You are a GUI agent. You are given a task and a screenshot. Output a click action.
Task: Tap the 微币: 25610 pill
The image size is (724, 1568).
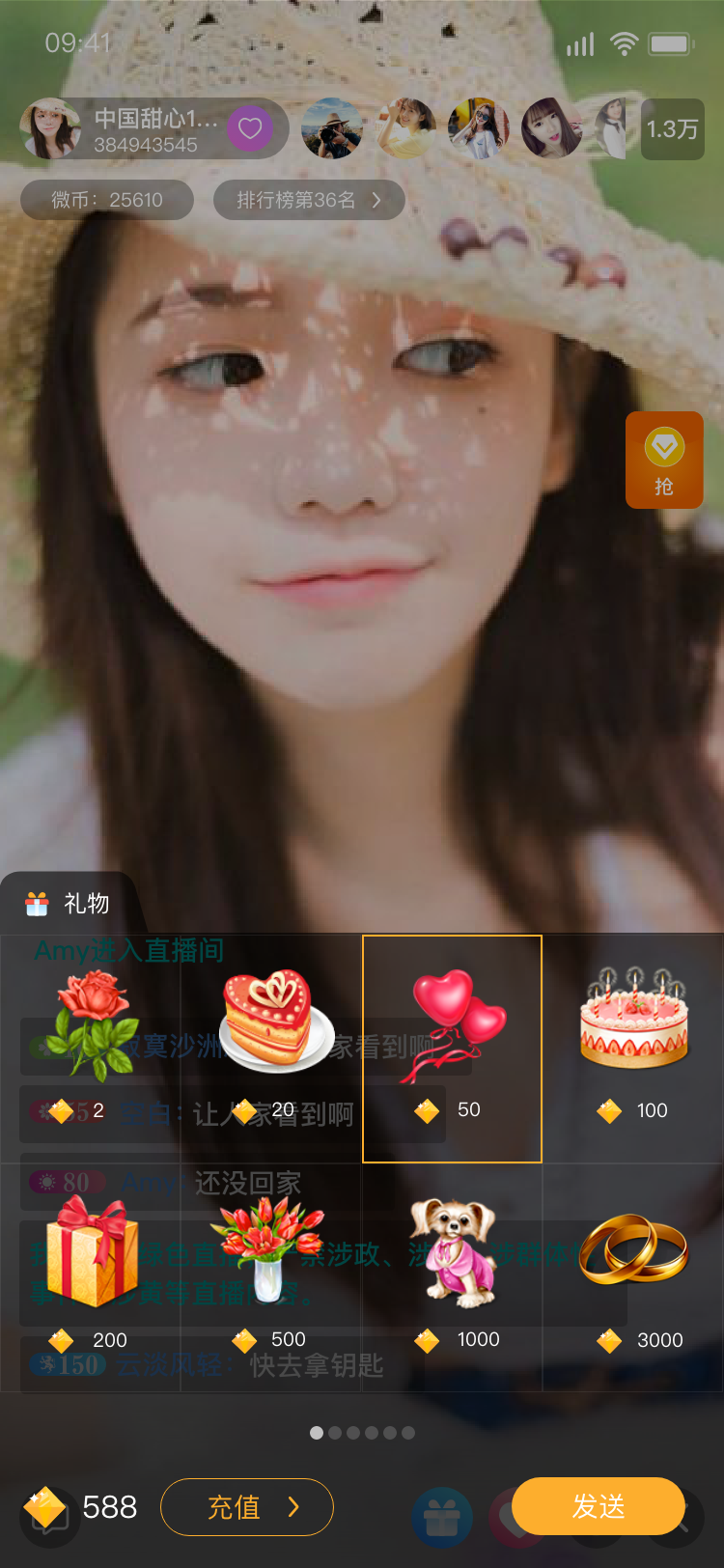pos(107,200)
